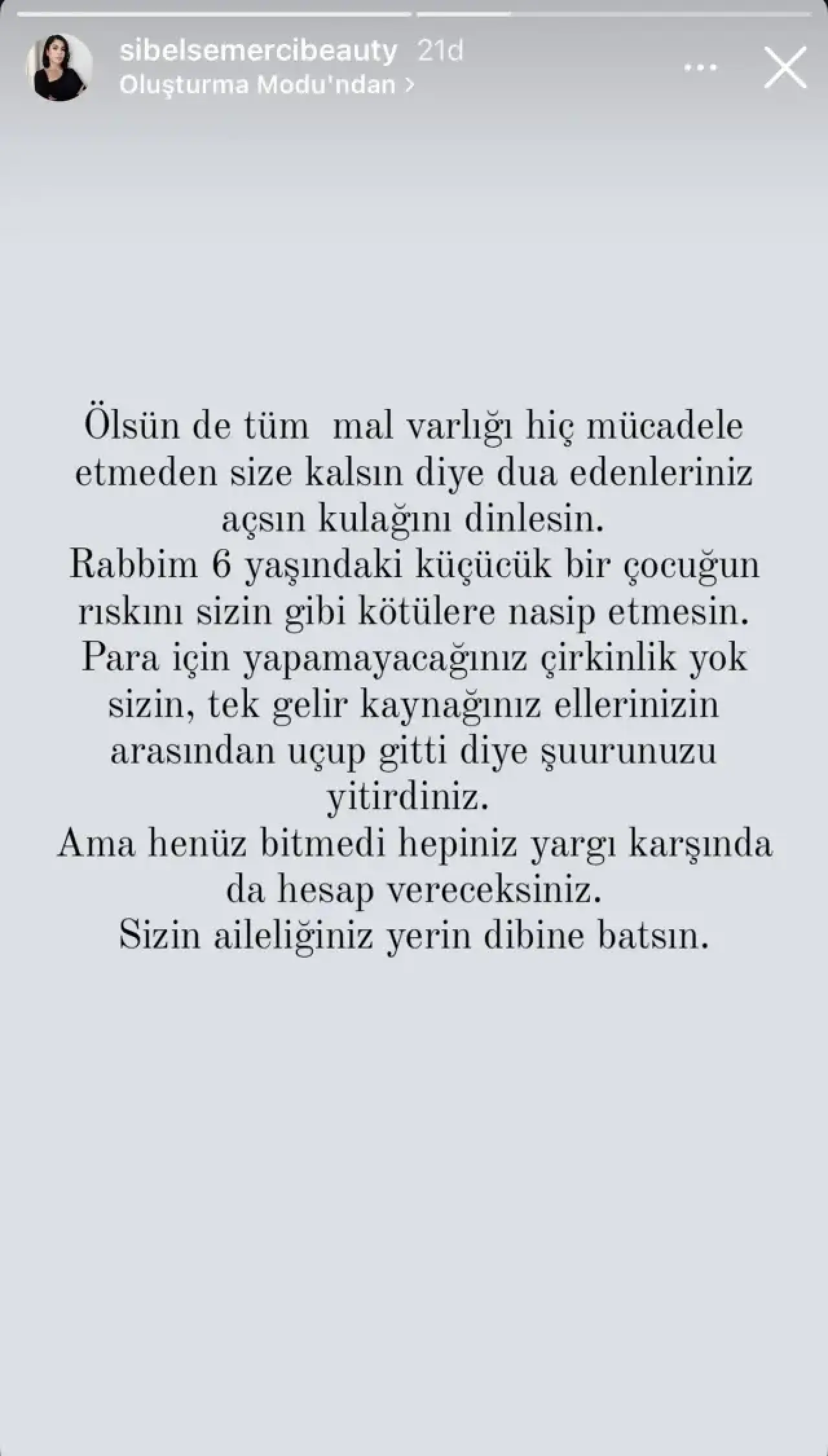
Task: Open the Oluşturma Modu'ndan link
Action: click(x=266, y=85)
